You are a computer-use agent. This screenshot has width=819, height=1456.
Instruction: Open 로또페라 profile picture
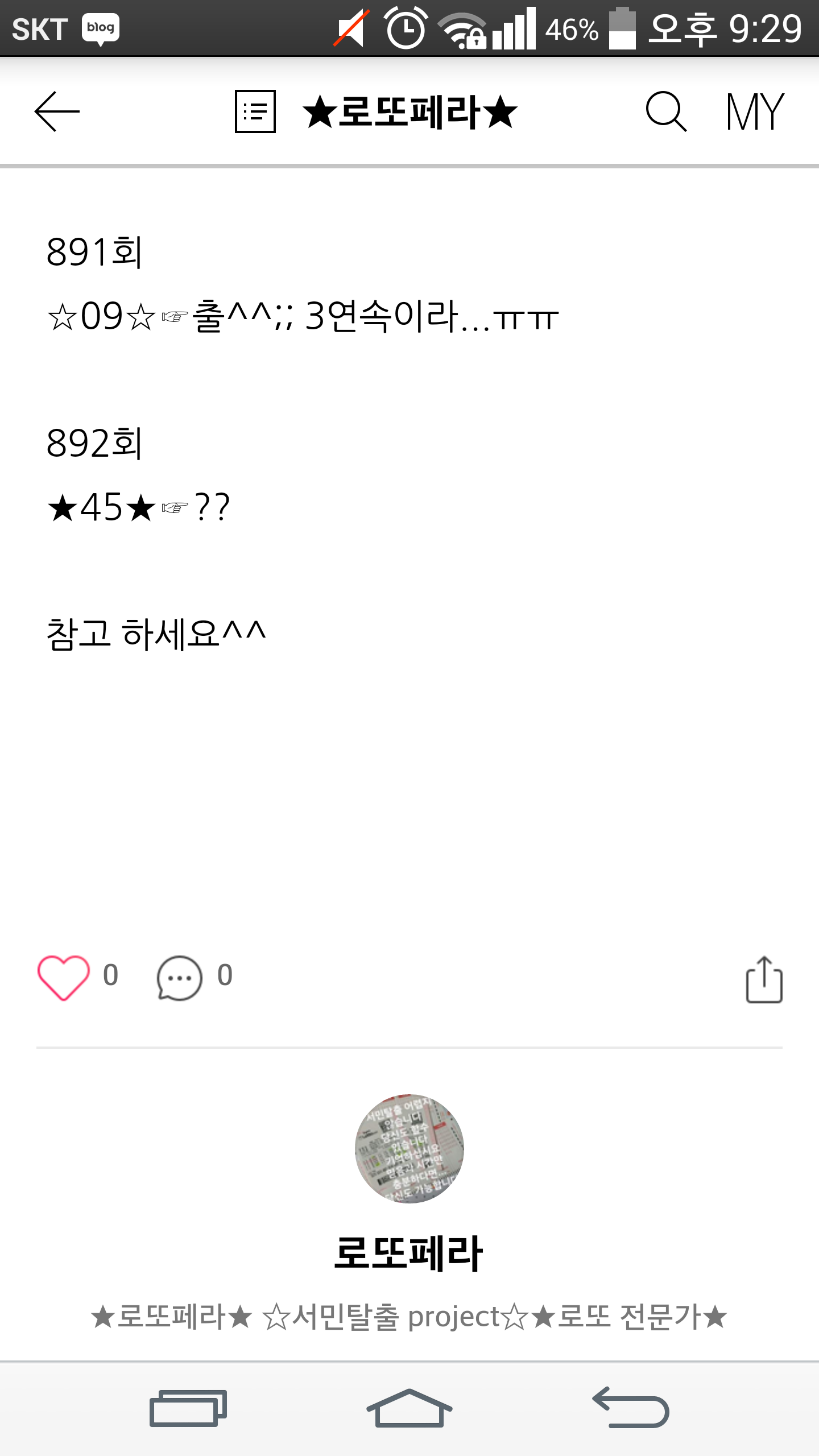tap(409, 1149)
